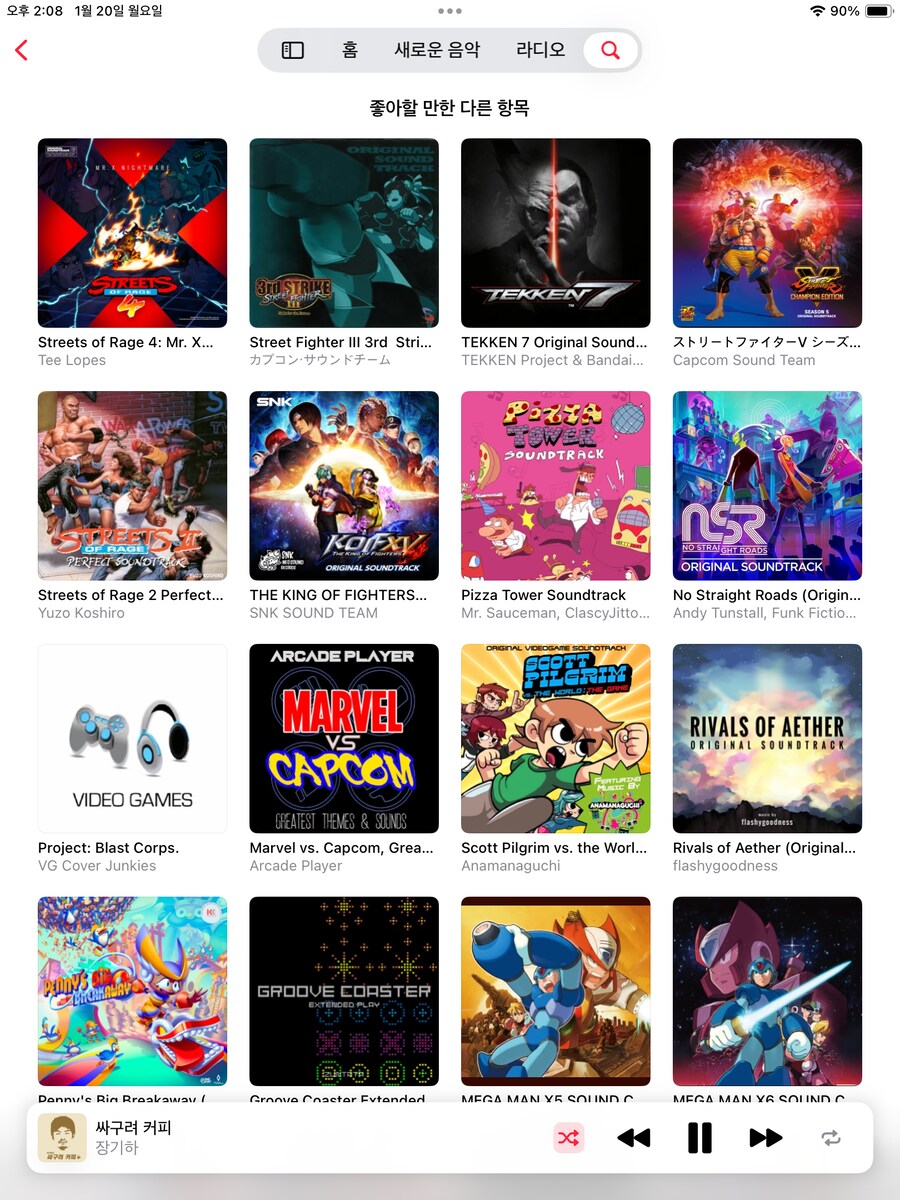Pause the current song
The width and height of the screenshot is (900, 1200).
click(700, 1138)
